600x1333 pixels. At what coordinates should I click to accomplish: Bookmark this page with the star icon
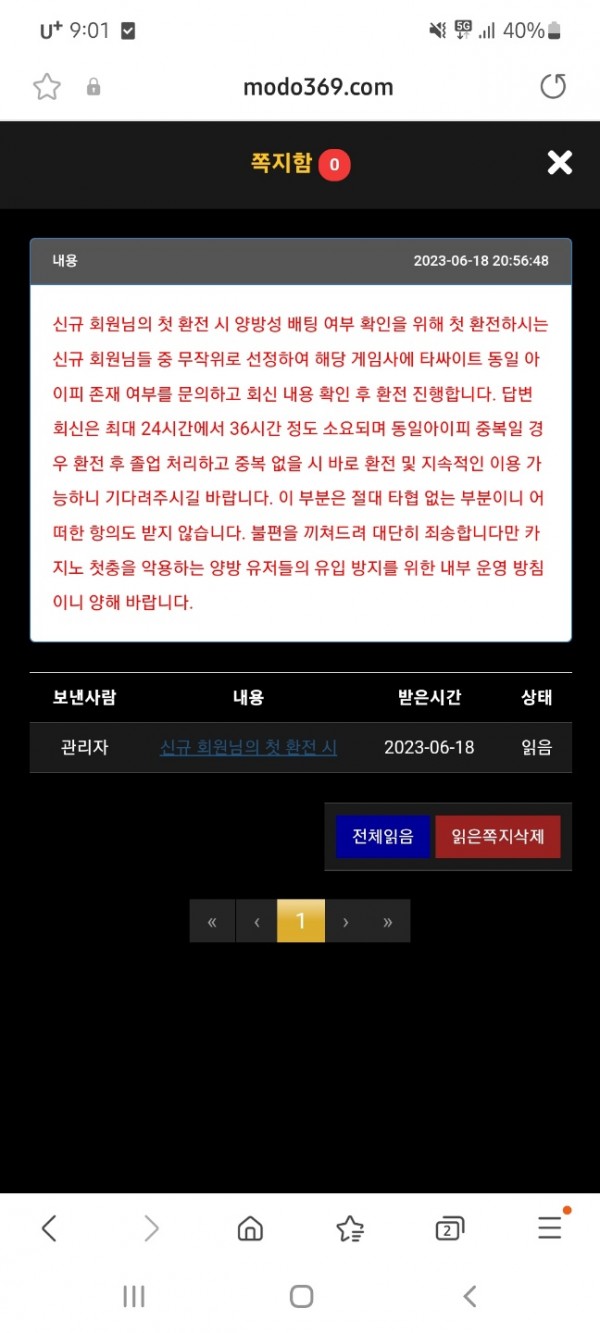pyautogui.click(x=46, y=87)
